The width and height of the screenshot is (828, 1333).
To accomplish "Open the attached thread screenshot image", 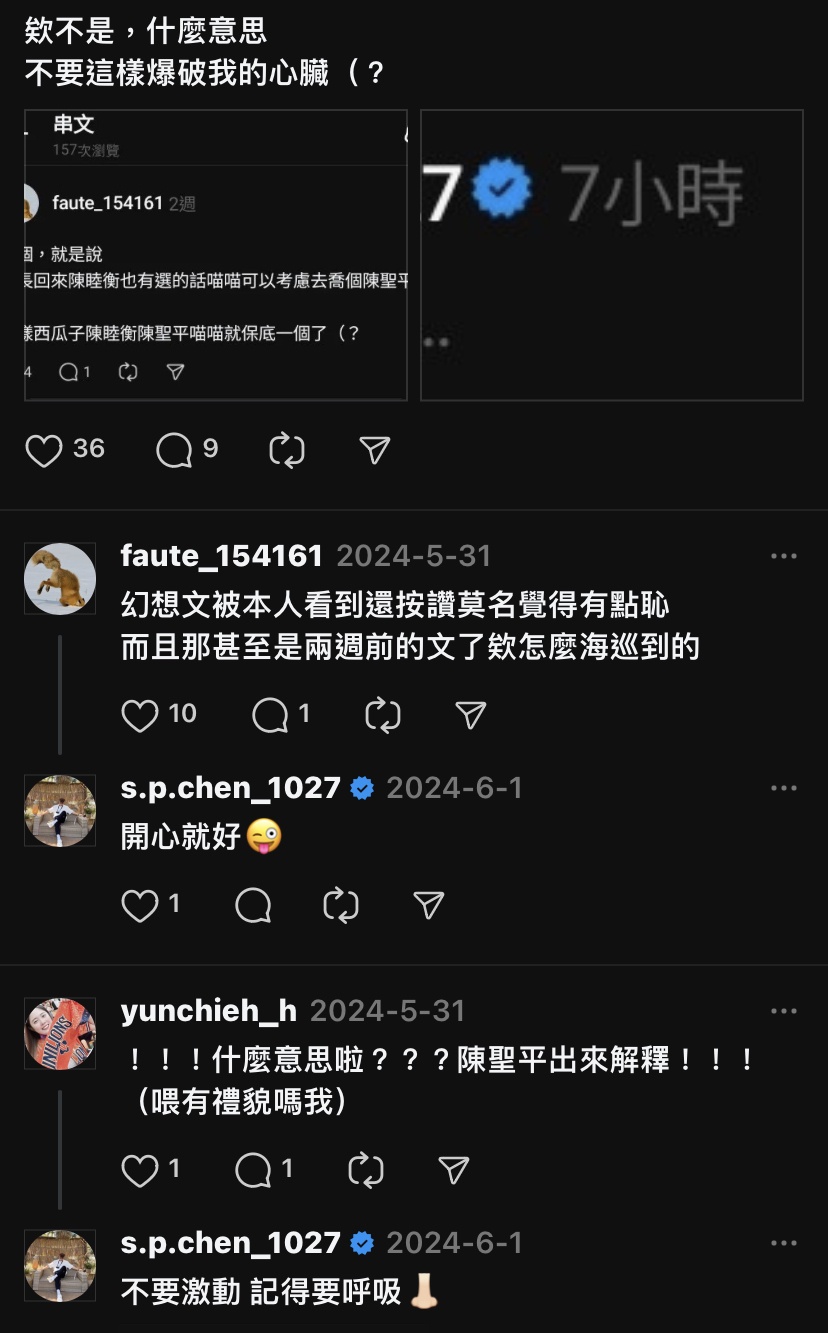I will pyautogui.click(x=216, y=255).
